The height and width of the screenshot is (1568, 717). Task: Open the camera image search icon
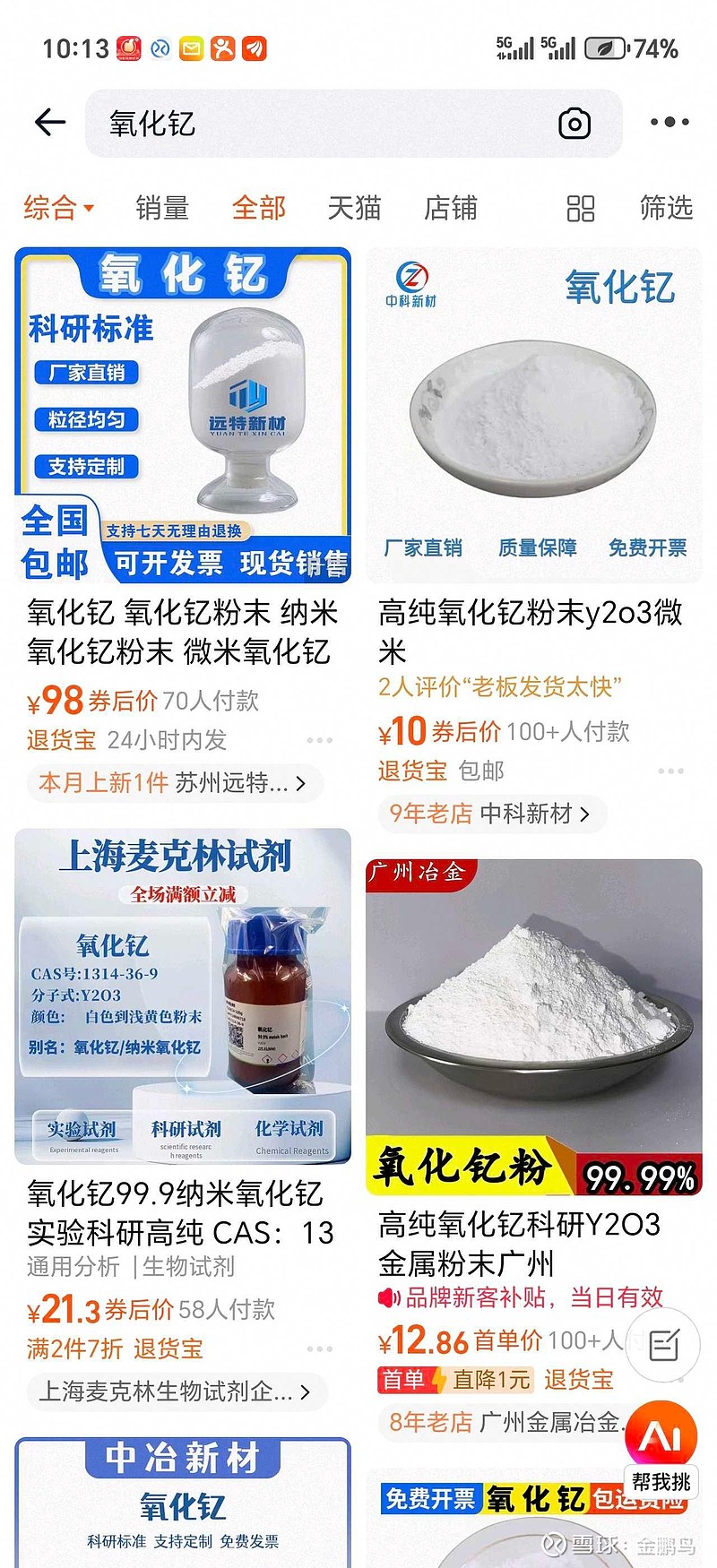pyautogui.click(x=574, y=123)
